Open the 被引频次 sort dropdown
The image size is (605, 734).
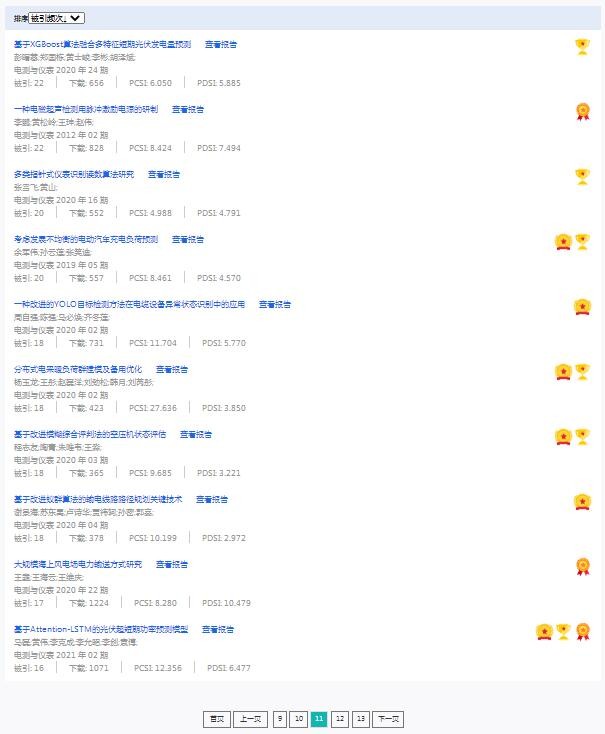click(x=56, y=18)
